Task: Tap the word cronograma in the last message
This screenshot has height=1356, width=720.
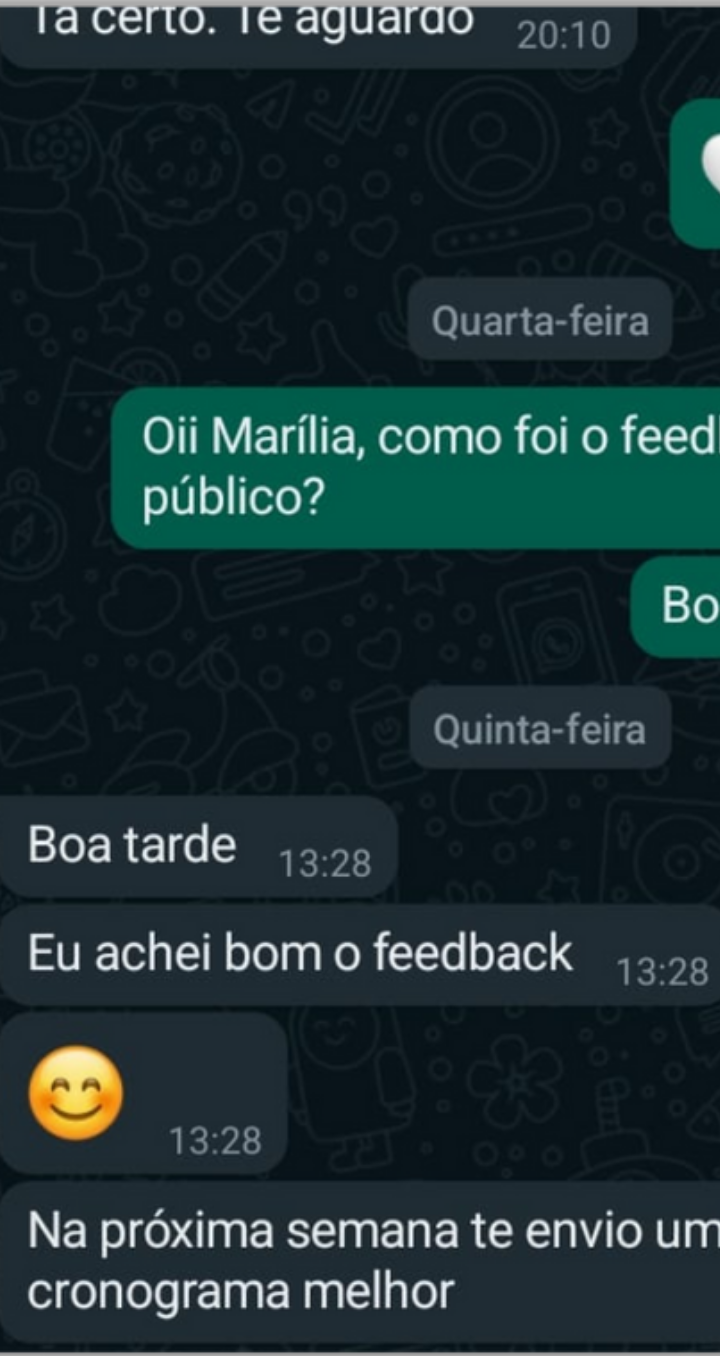Action: pos(140,1290)
